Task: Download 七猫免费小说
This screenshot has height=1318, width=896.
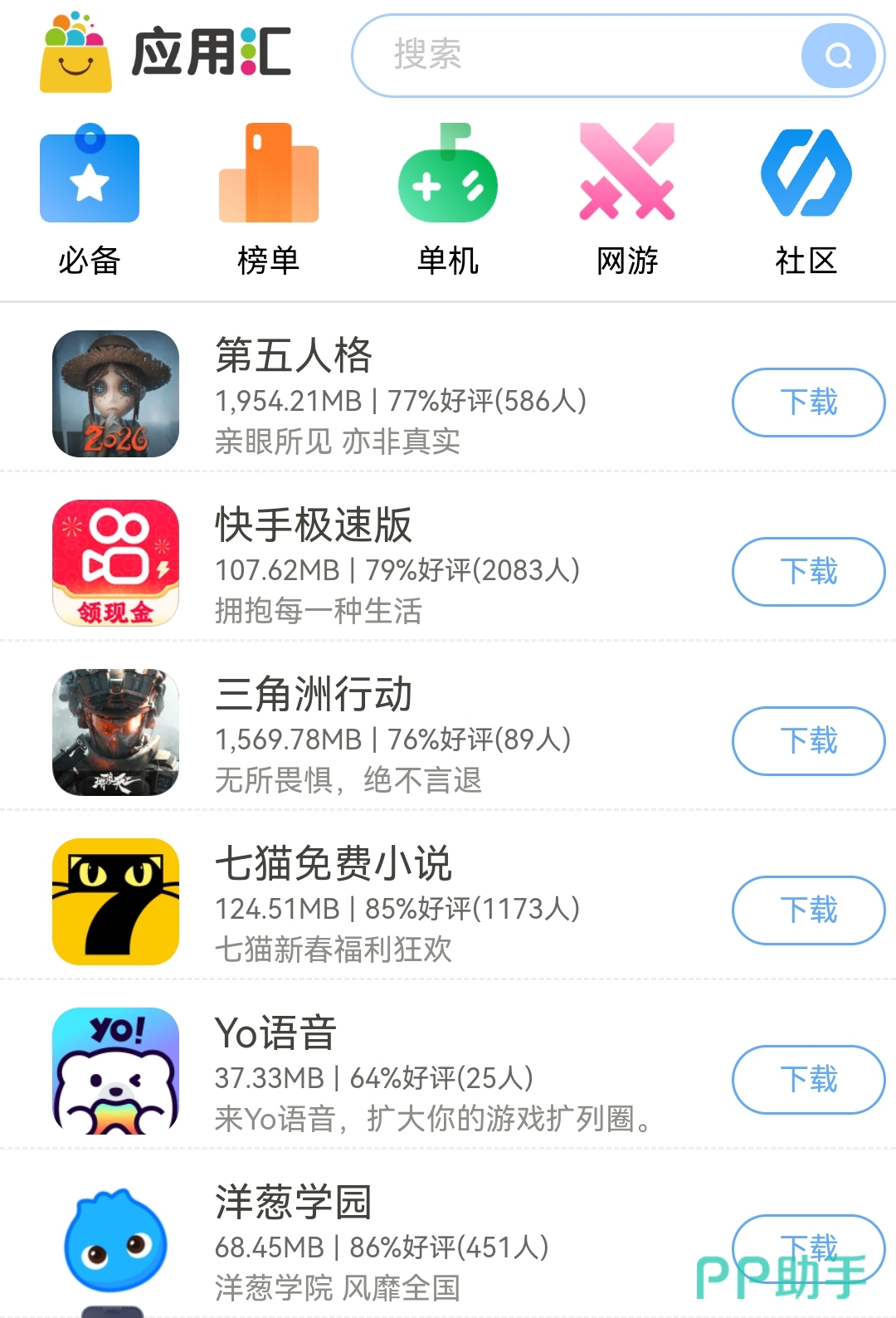Action: pyautogui.click(x=808, y=910)
